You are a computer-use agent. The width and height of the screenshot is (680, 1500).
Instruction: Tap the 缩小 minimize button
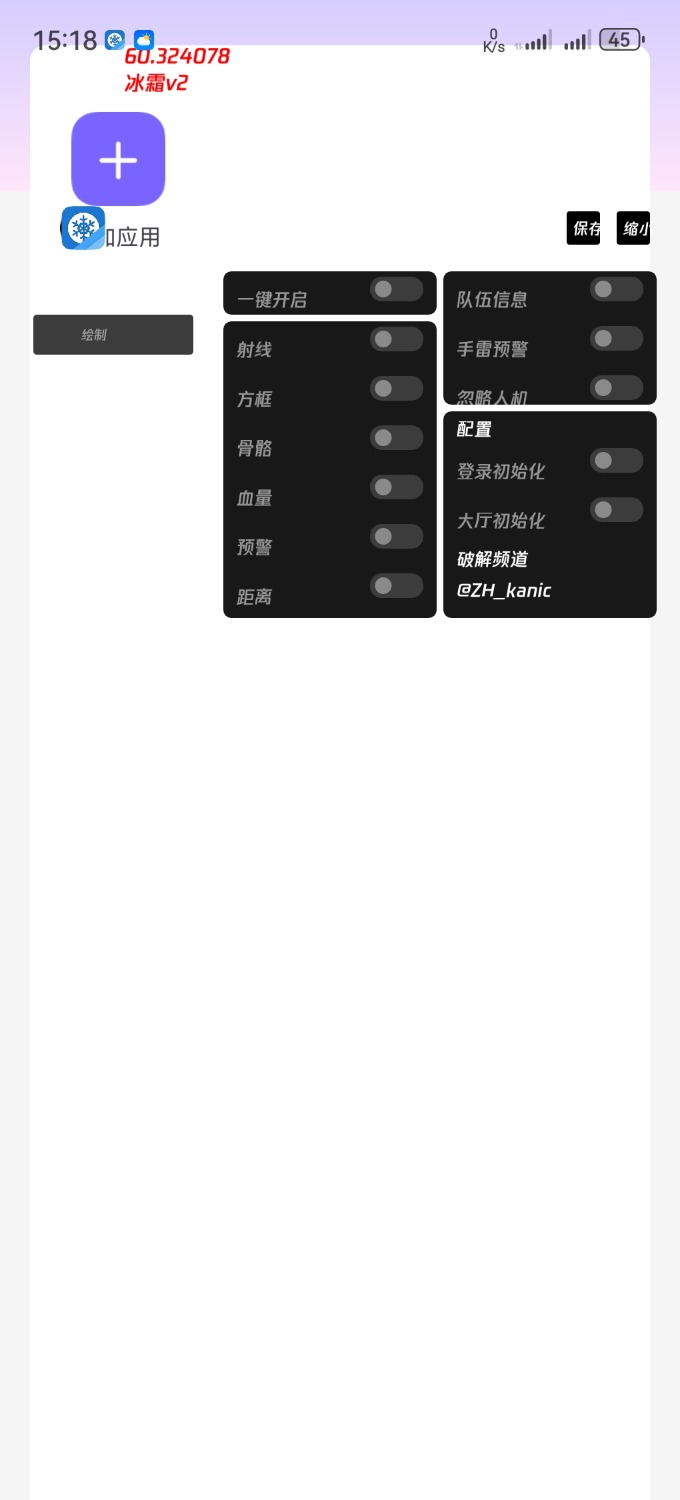click(634, 228)
